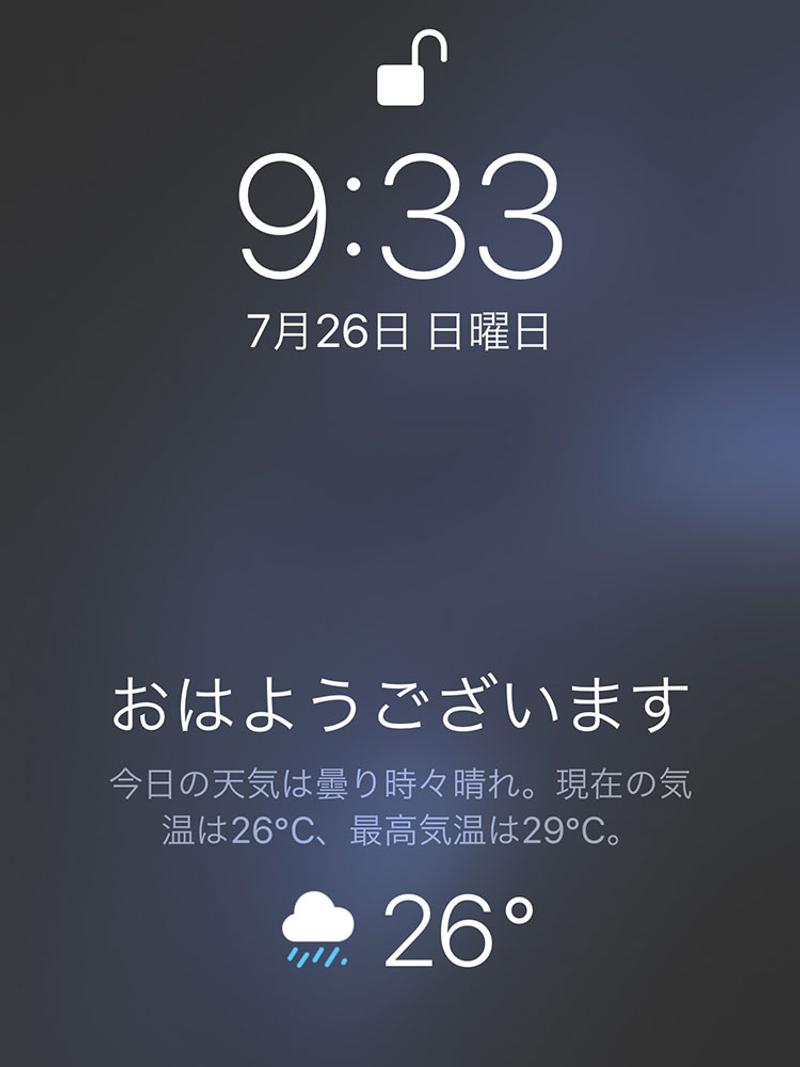The width and height of the screenshot is (800, 1067).
Task: Tap the lock body square below the shackle
Action: click(399, 82)
